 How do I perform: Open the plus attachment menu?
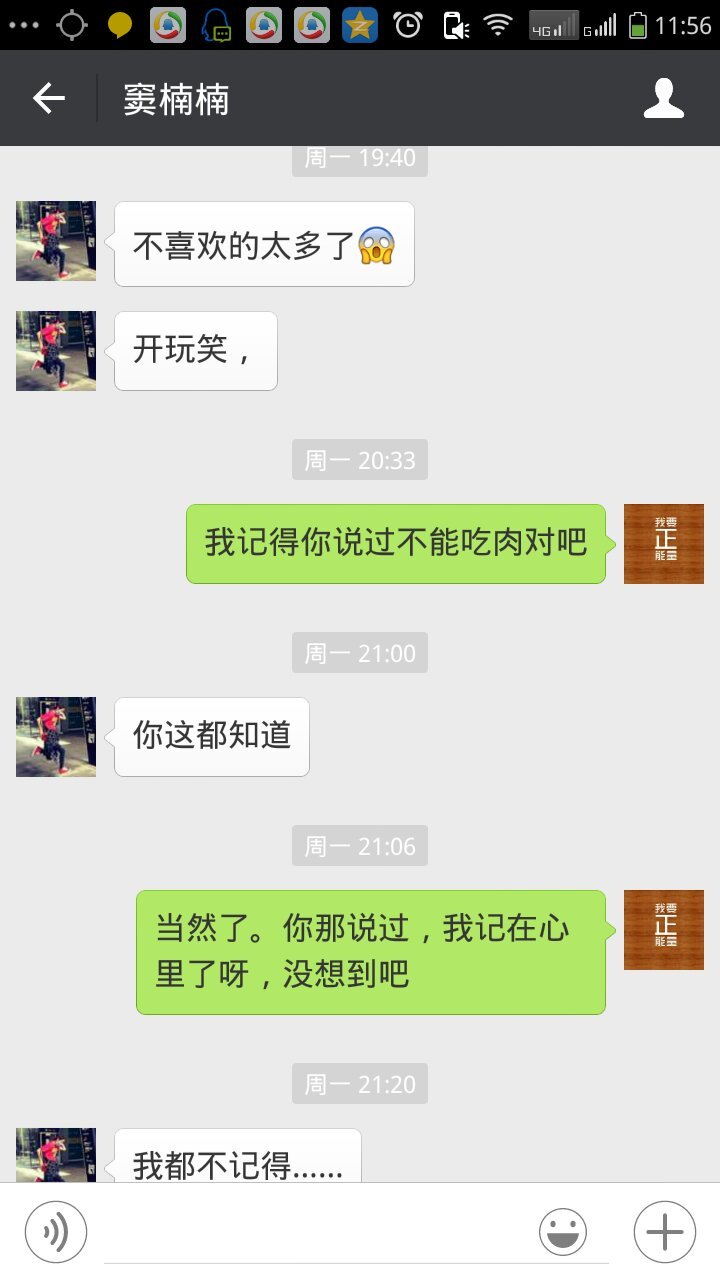pos(664,1232)
